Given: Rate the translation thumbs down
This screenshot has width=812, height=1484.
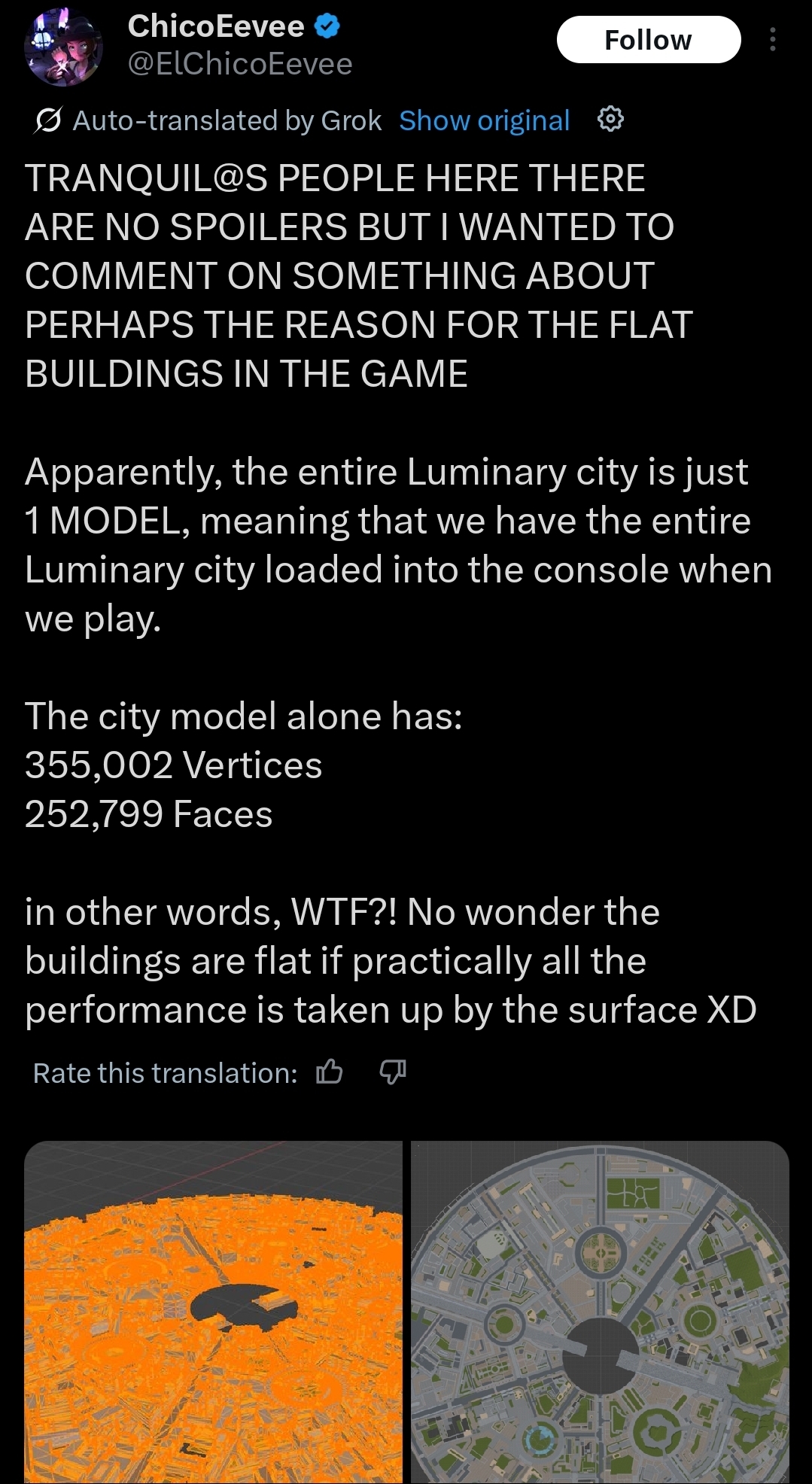Looking at the screenshot, I should point(392,1071).
